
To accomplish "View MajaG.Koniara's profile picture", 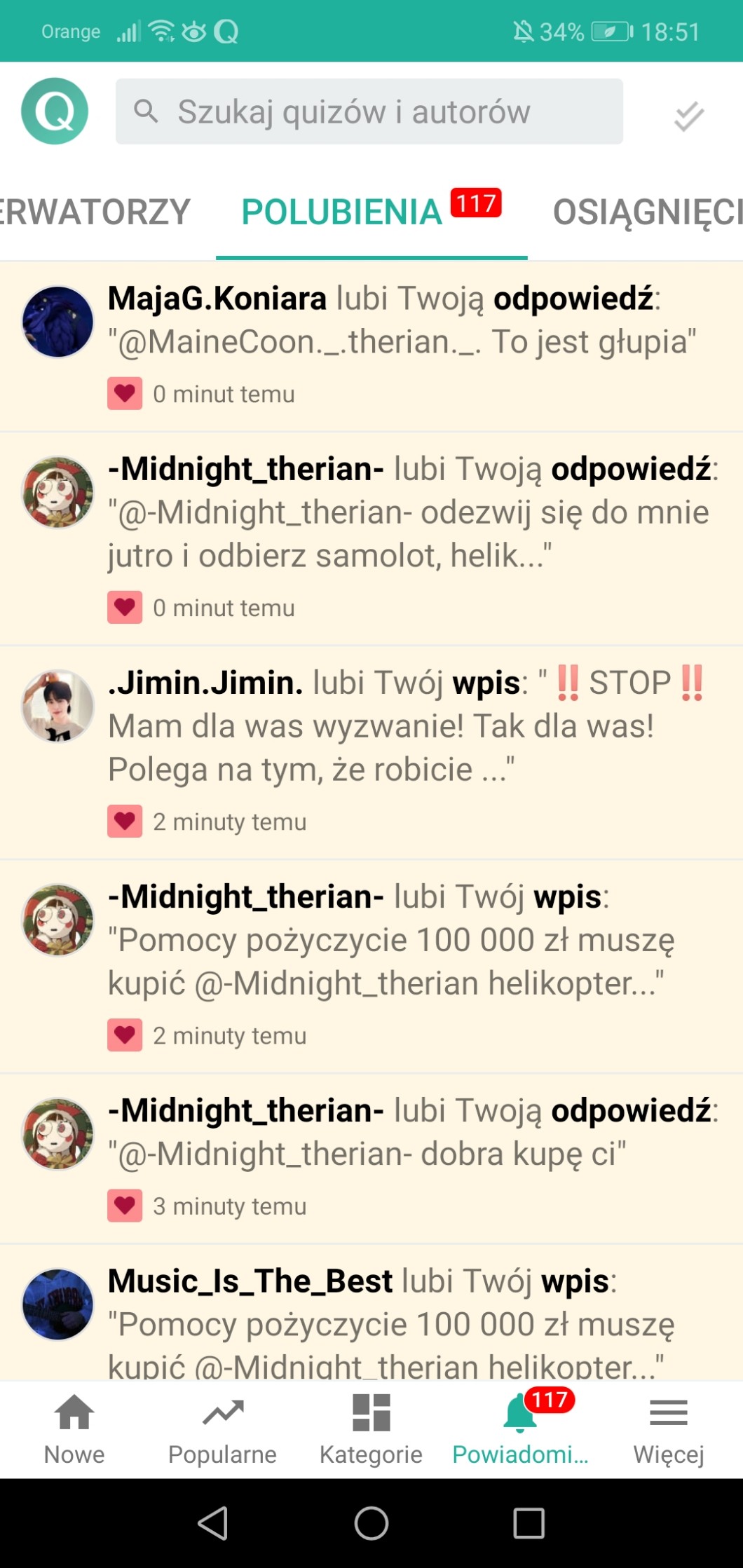I will pos(57,322).
